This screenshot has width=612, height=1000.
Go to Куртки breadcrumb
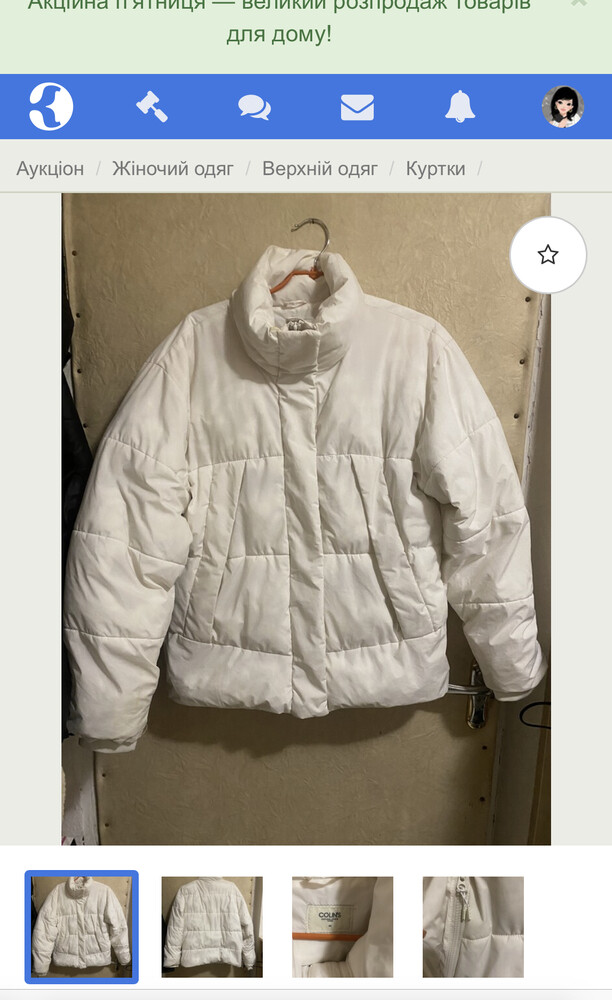click(435, 168)
